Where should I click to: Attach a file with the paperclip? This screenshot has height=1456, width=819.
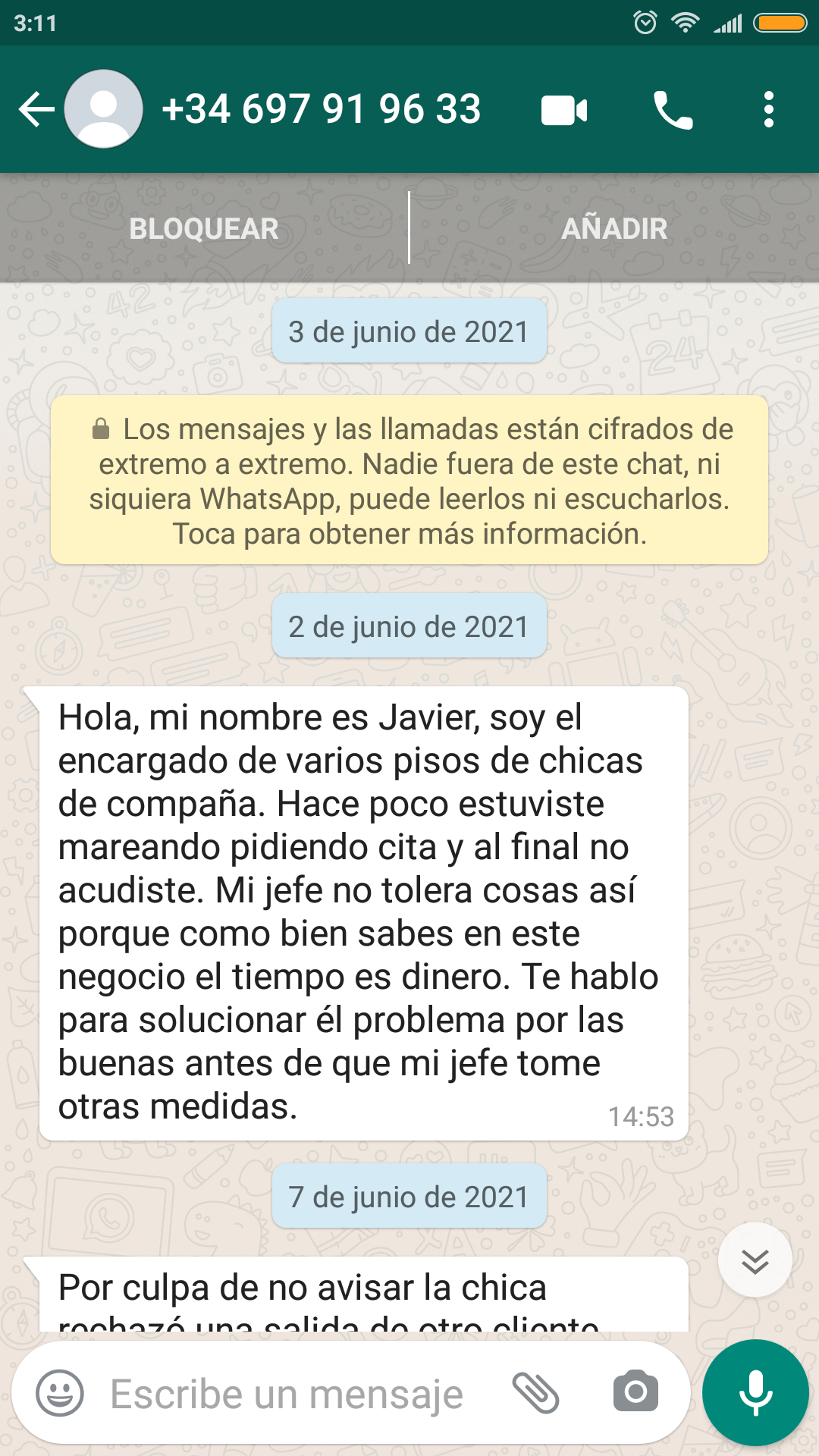pyautogui.click(x=535, y=1393)
